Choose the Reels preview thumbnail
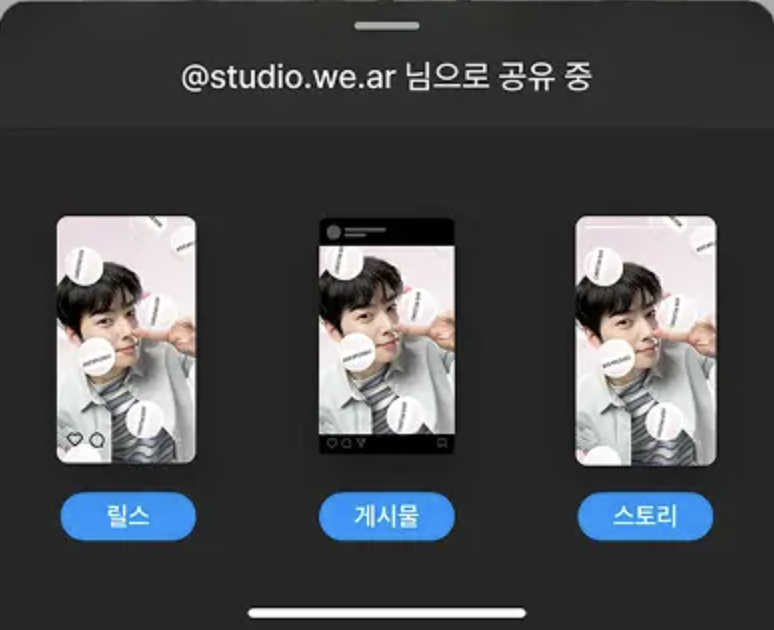774x630 pixels. [126, 340]
